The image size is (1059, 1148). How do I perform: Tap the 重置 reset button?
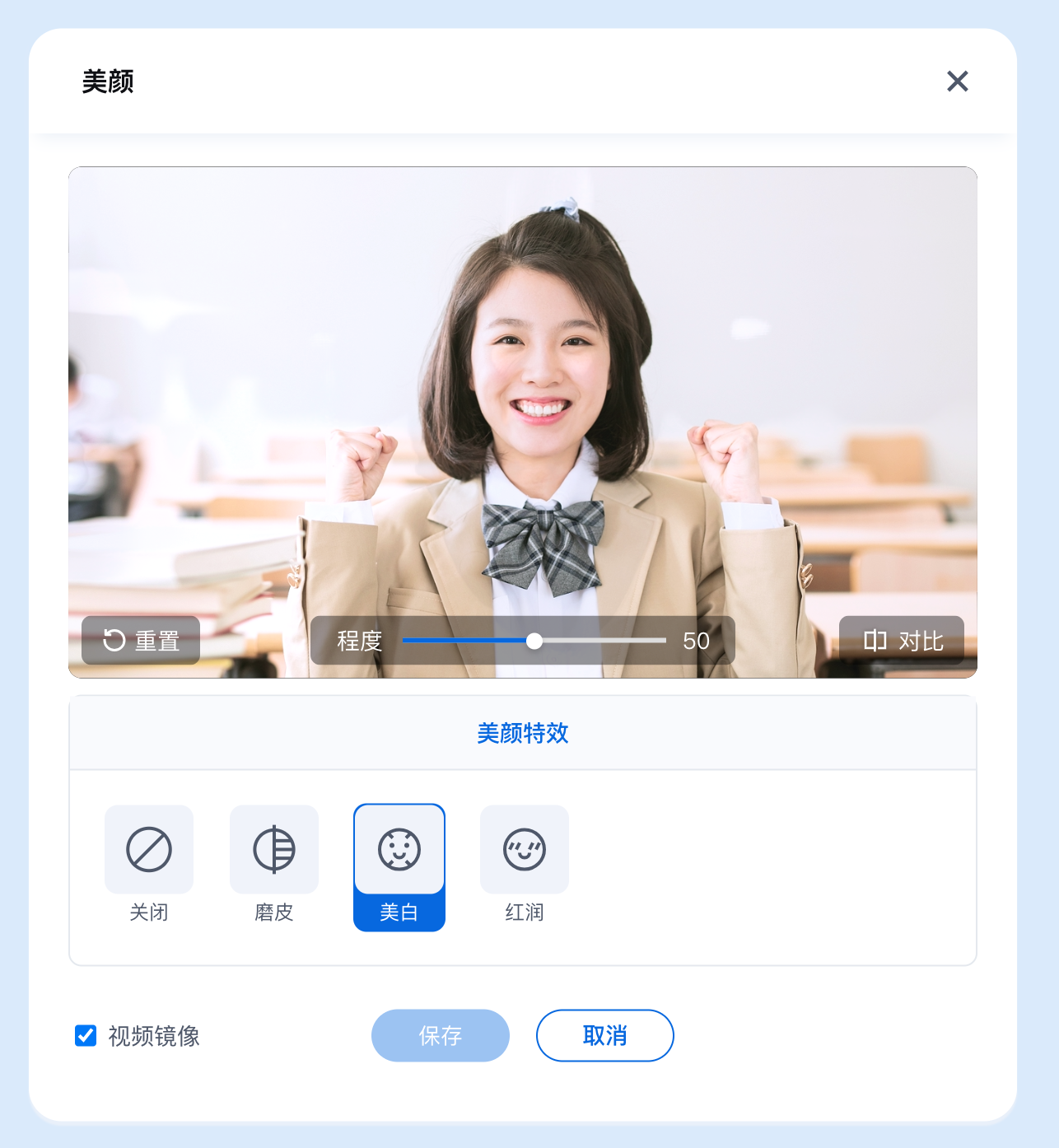click(141, 640)
